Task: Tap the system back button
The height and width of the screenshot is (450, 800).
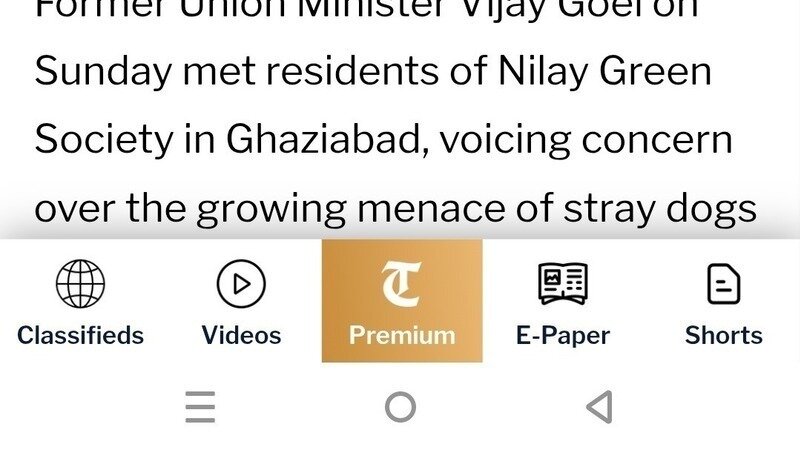Action: [599, 407]
